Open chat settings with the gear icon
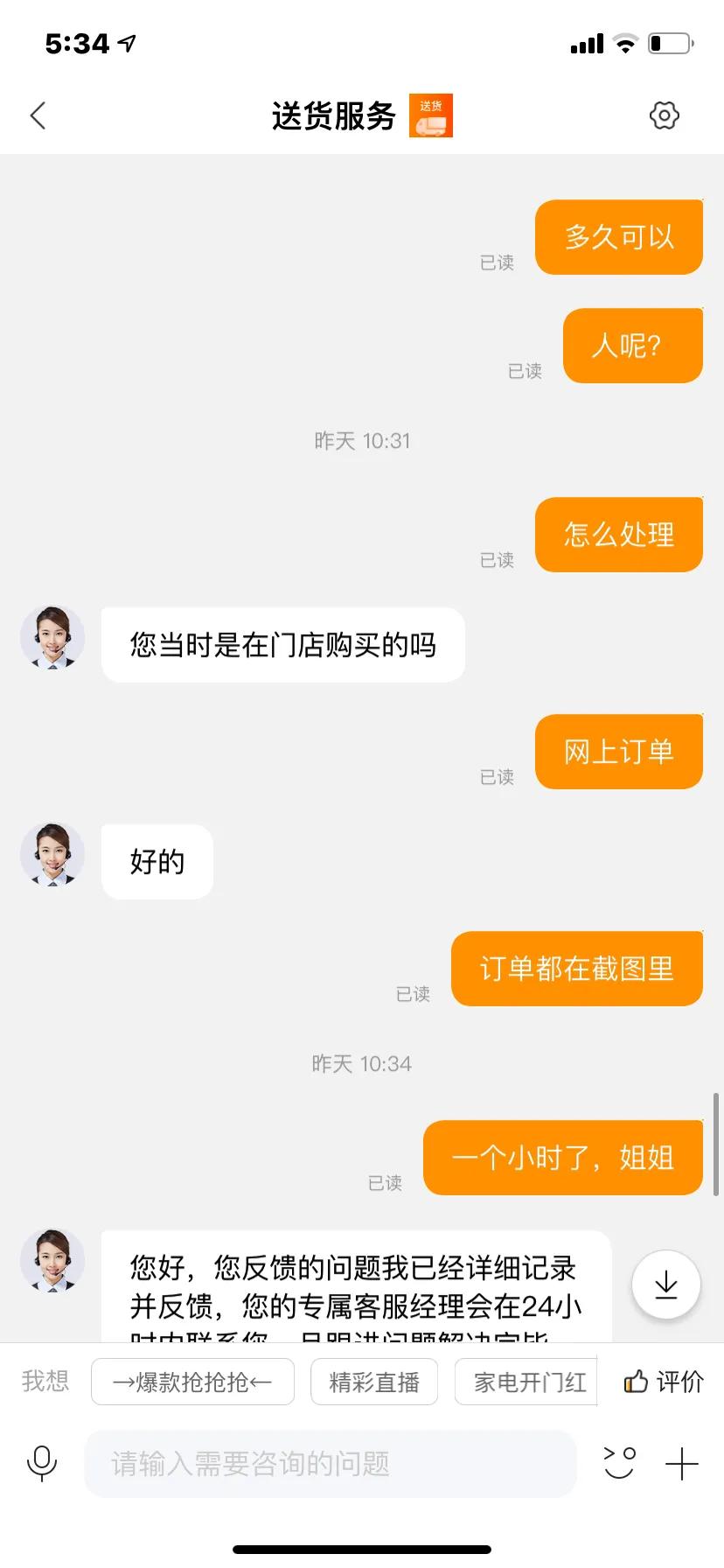The image size is (724, 1568). coord(665,115)
